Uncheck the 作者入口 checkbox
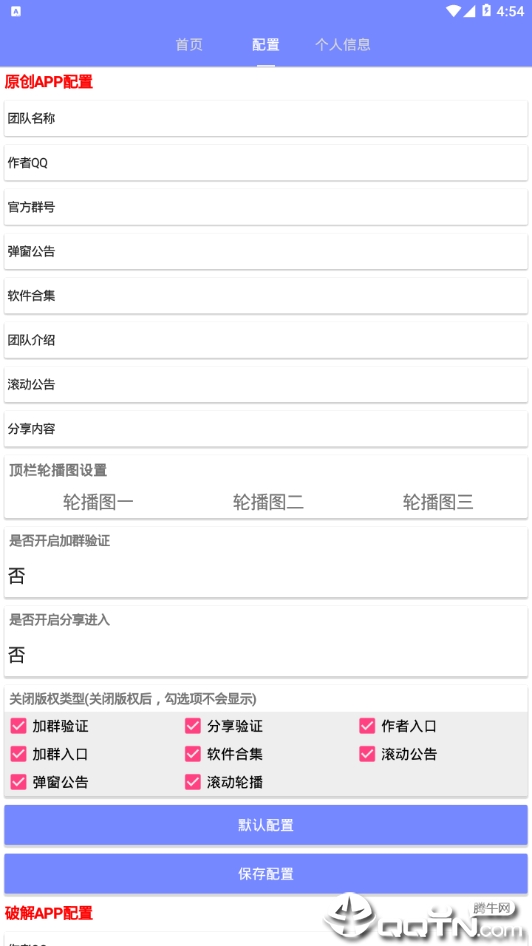This screenshot has width=532, height=946. click(x=367, y=726)
